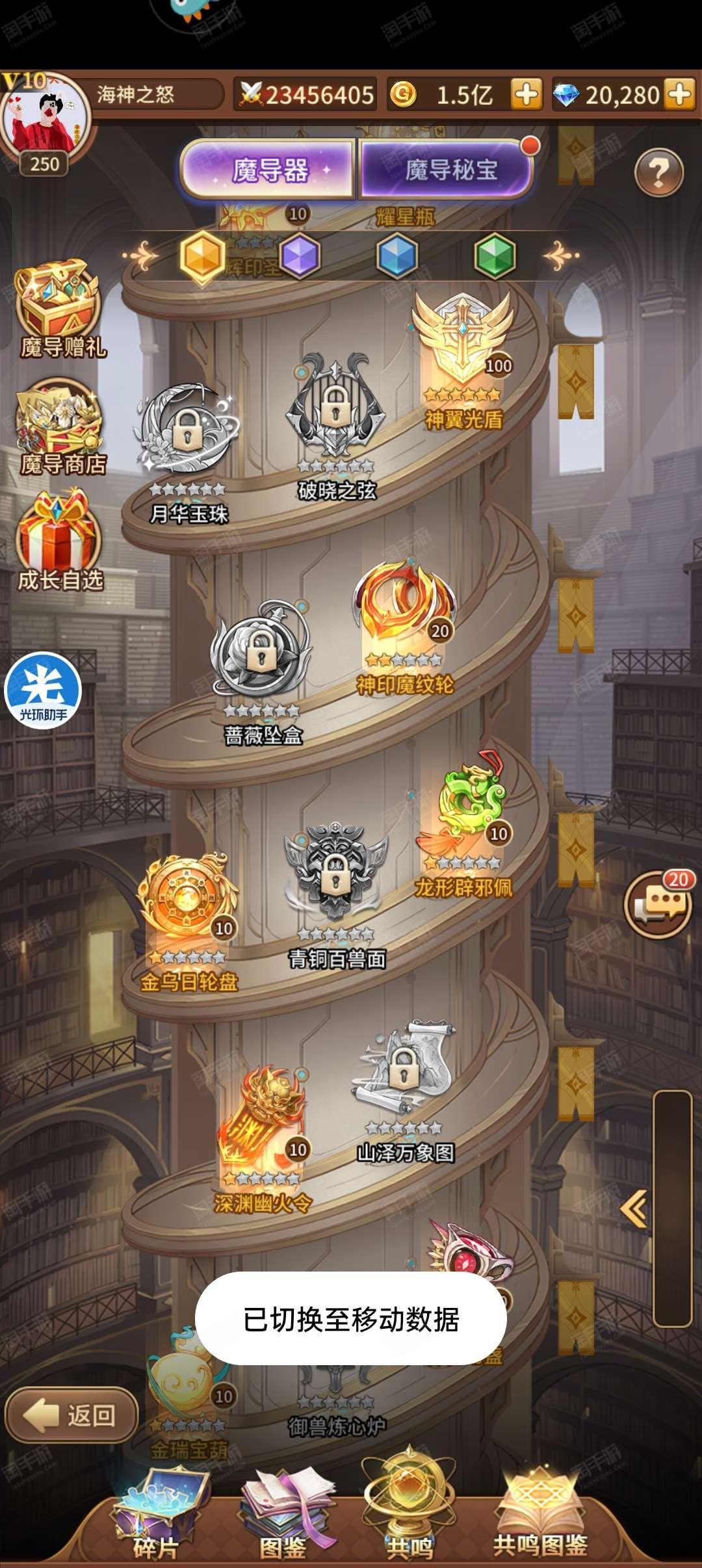The width and height of the screenshot is (702, 1568).
Task: Open 魔导赠礼 treasure chest
Action: pos(60,309)
